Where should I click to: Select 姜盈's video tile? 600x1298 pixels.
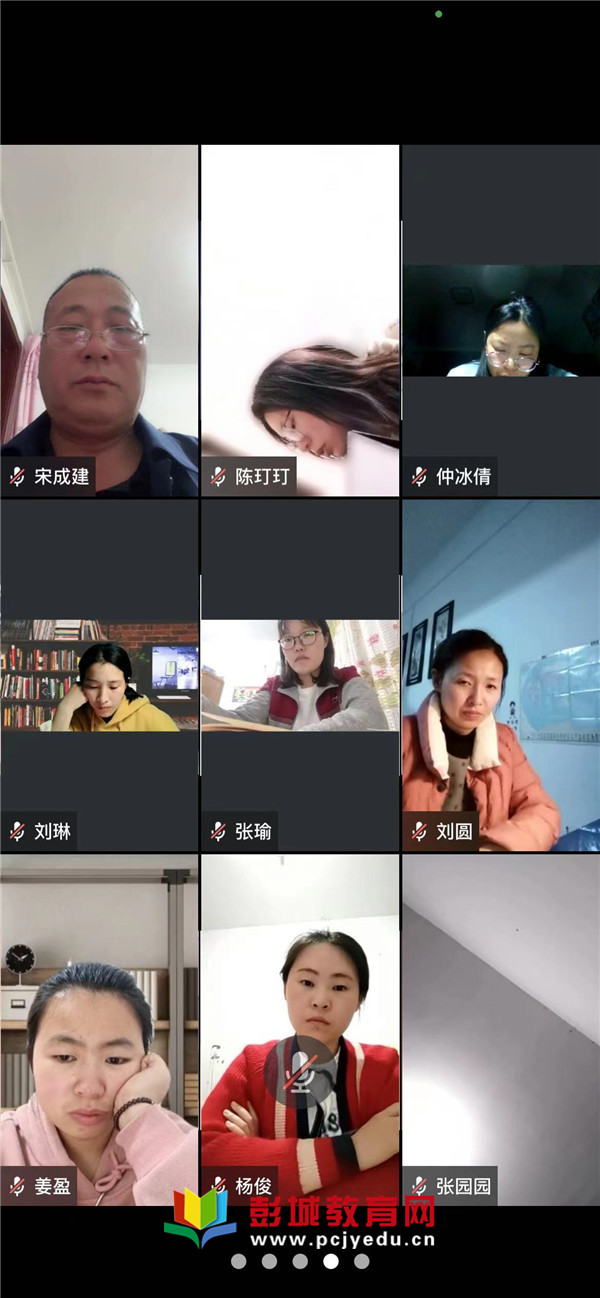click(99, 1030)
